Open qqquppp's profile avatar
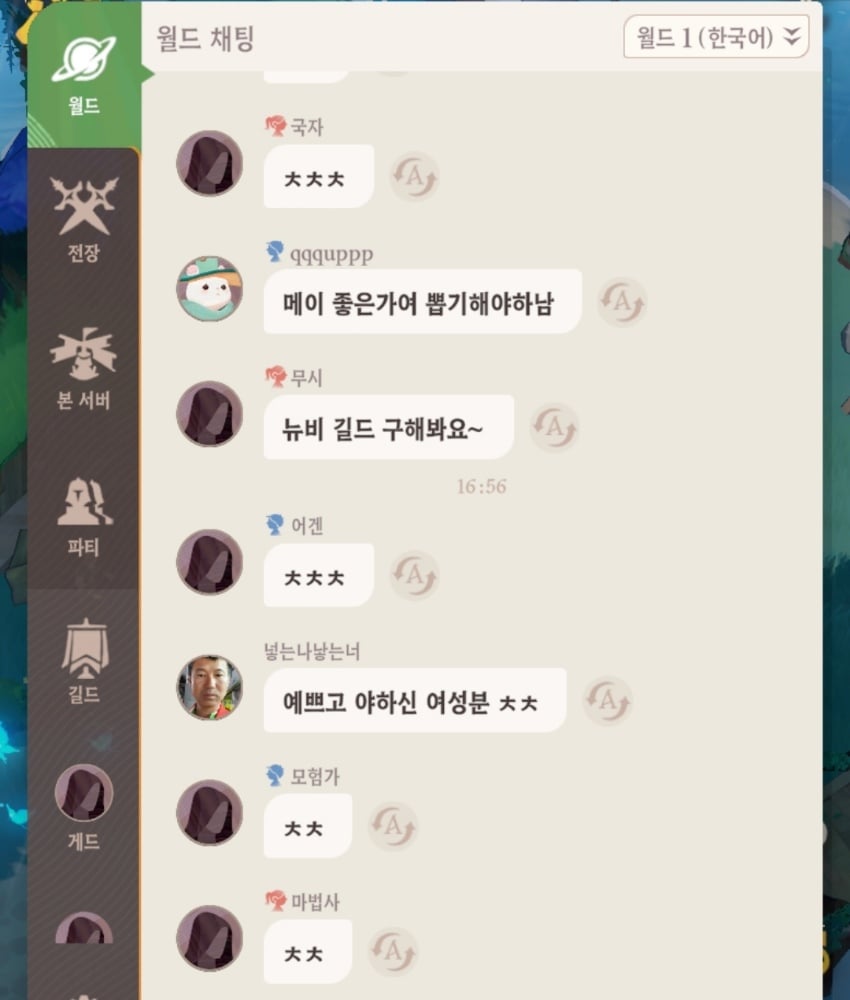Viewport: 850px width, 1000px height. point(209,289)
